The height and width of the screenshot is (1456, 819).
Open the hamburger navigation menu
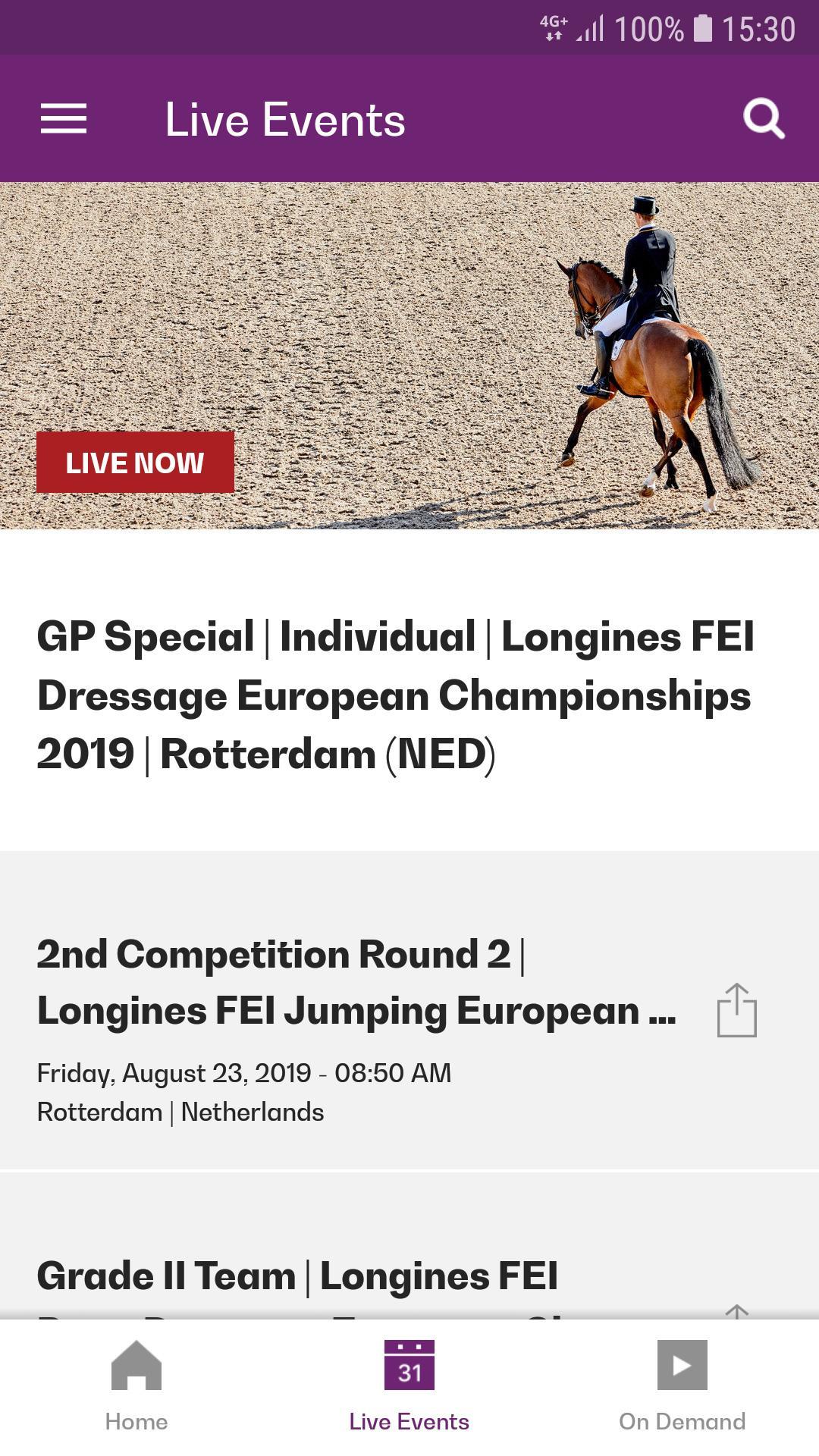(64, 119)
